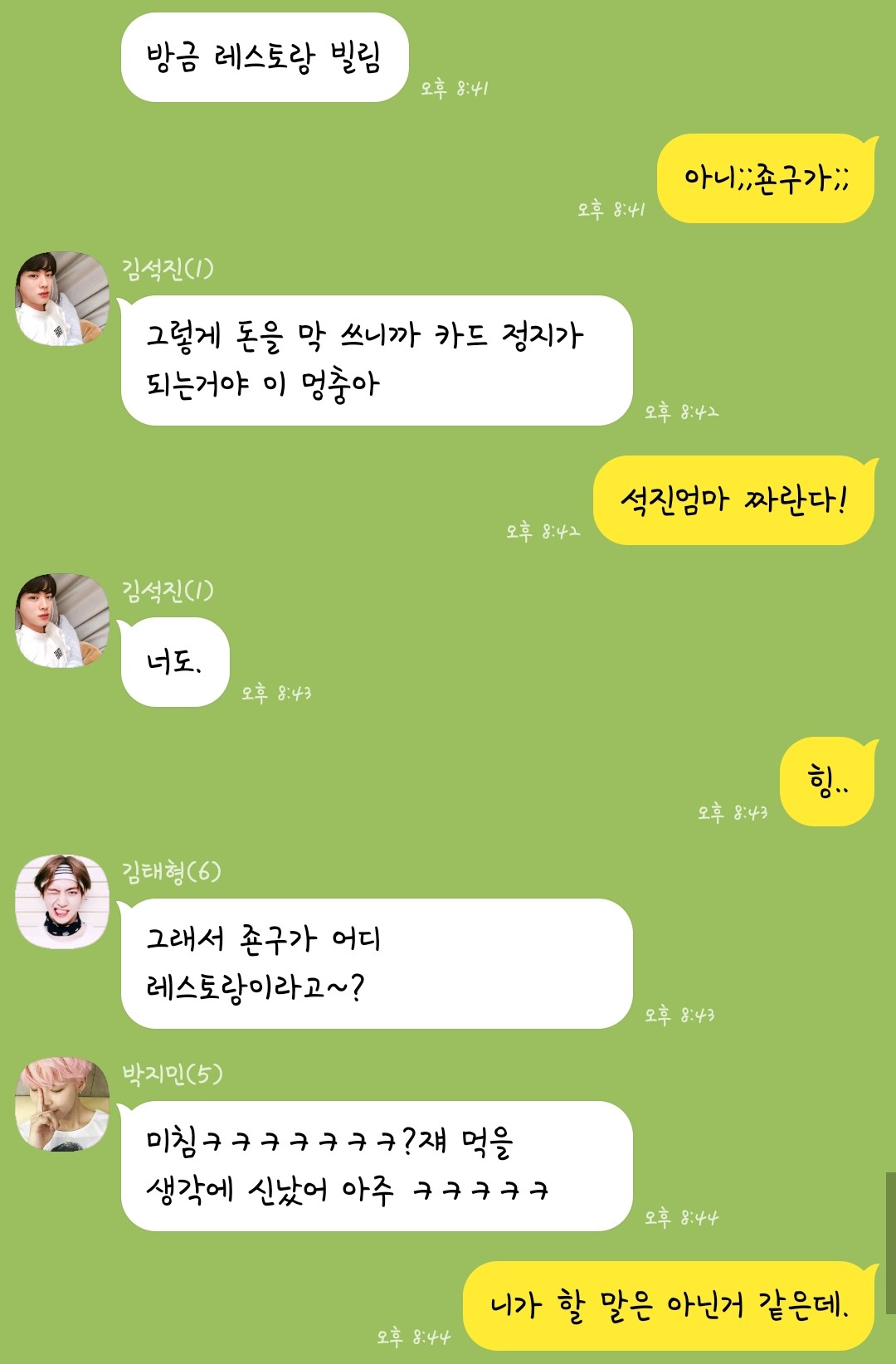Open 박지민's profile picture

tap(62, 1103)
